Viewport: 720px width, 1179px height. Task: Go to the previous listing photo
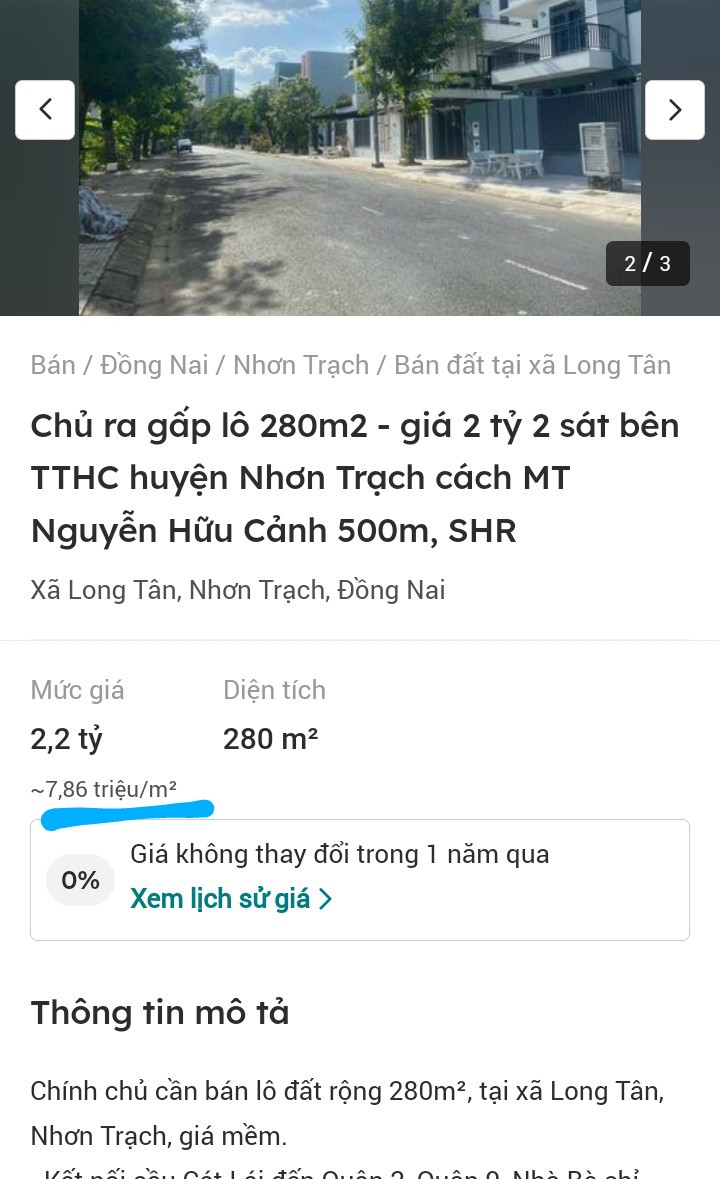pos(45,110)
